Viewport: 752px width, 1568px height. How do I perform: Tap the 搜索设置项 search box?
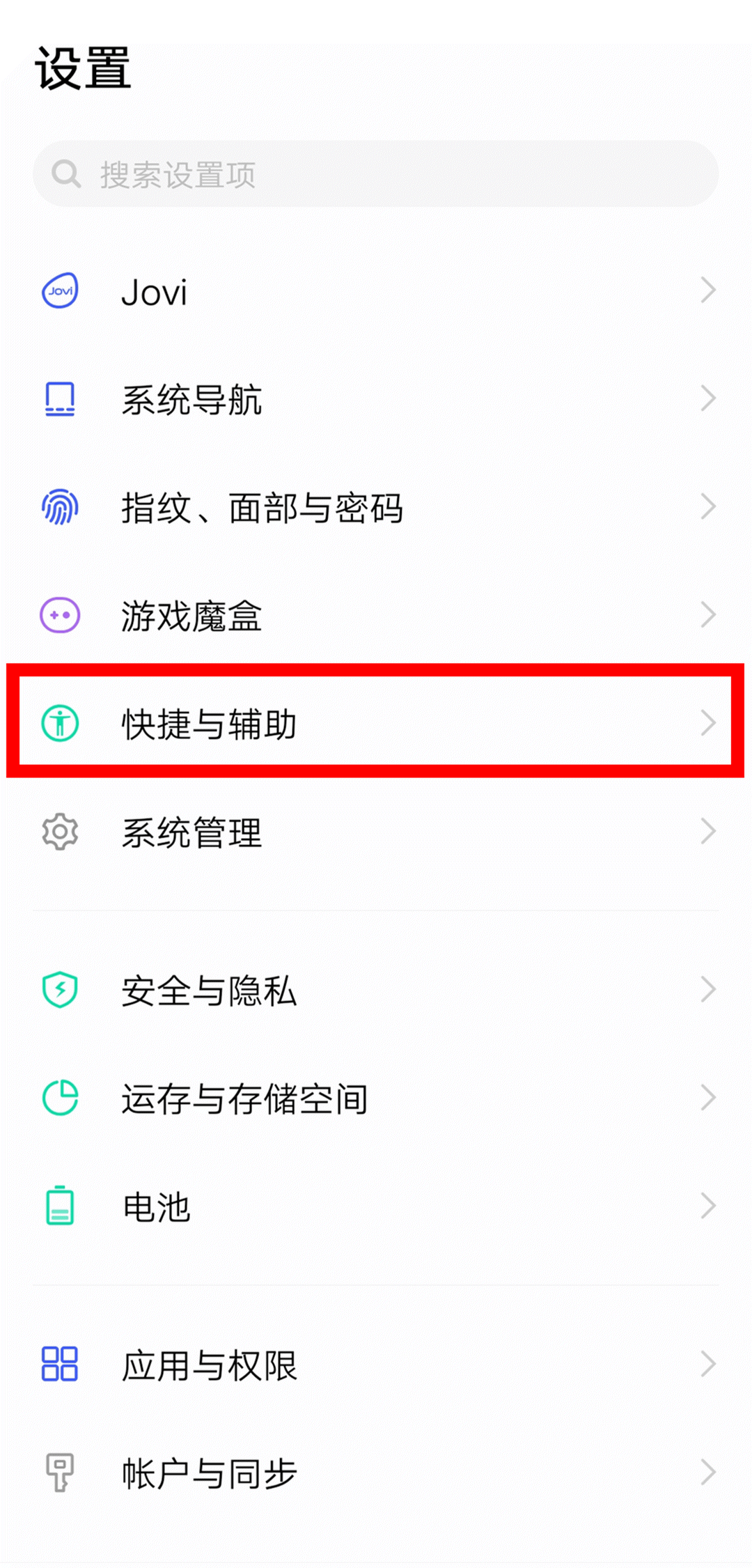(376, 173)
